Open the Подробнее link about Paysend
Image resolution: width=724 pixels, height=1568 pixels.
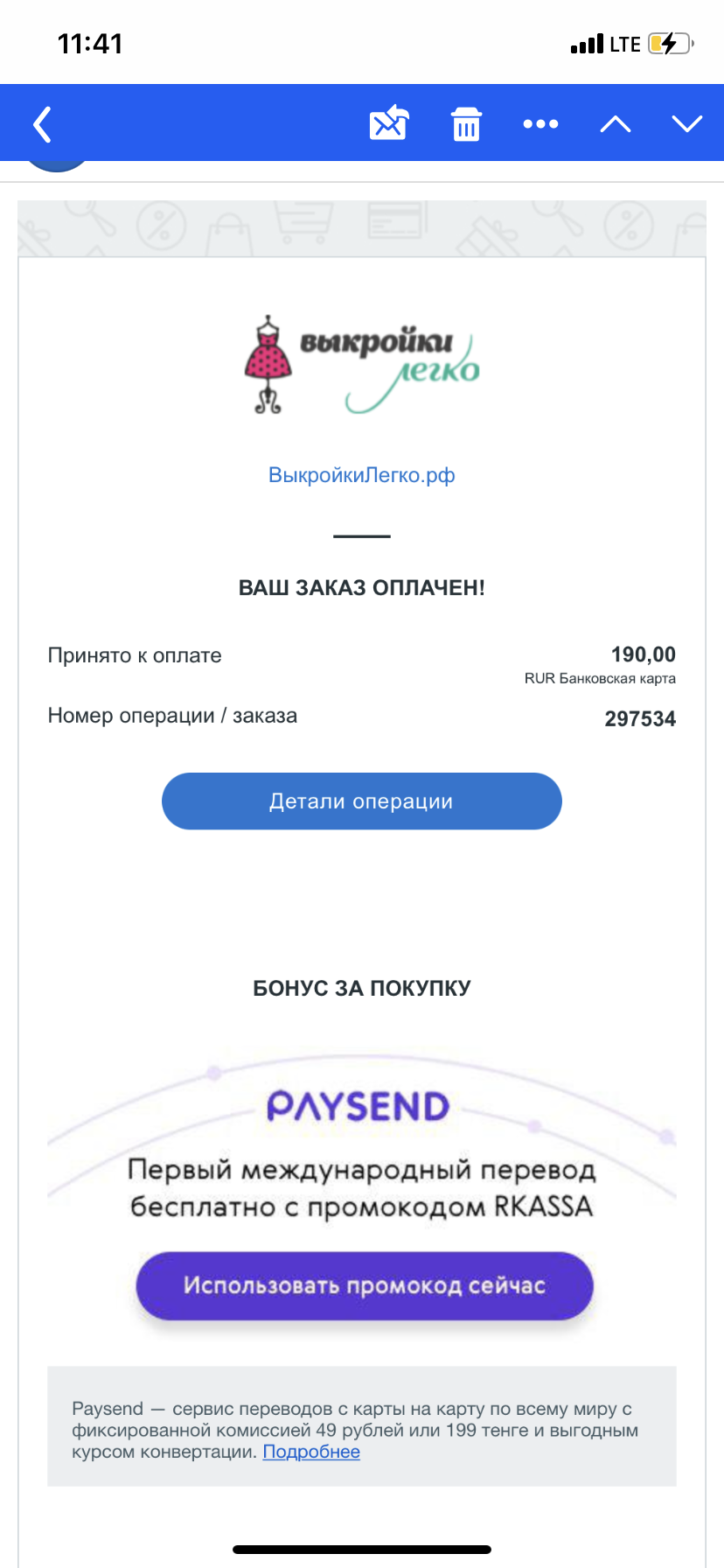pos(311,1452)
